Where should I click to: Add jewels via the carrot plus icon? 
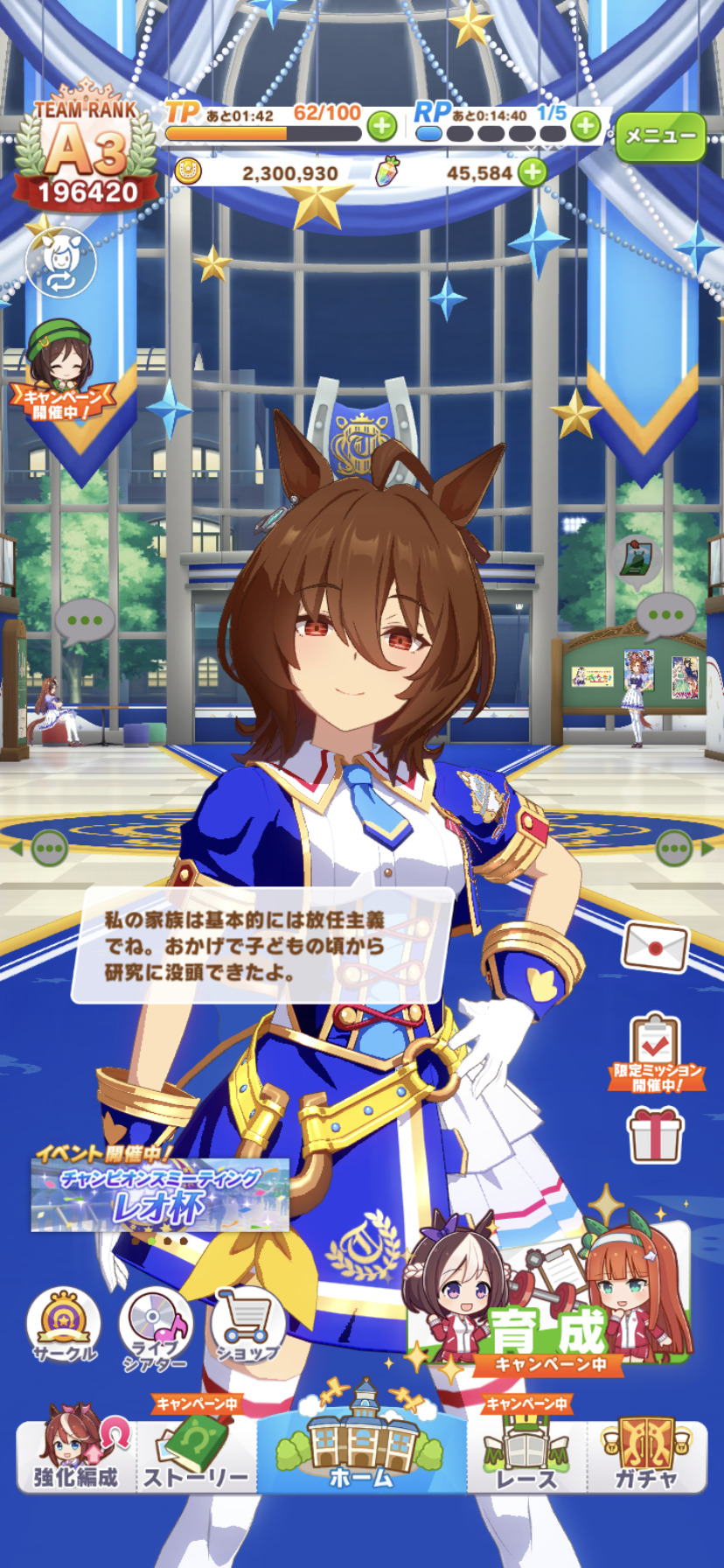pos(533,172)
